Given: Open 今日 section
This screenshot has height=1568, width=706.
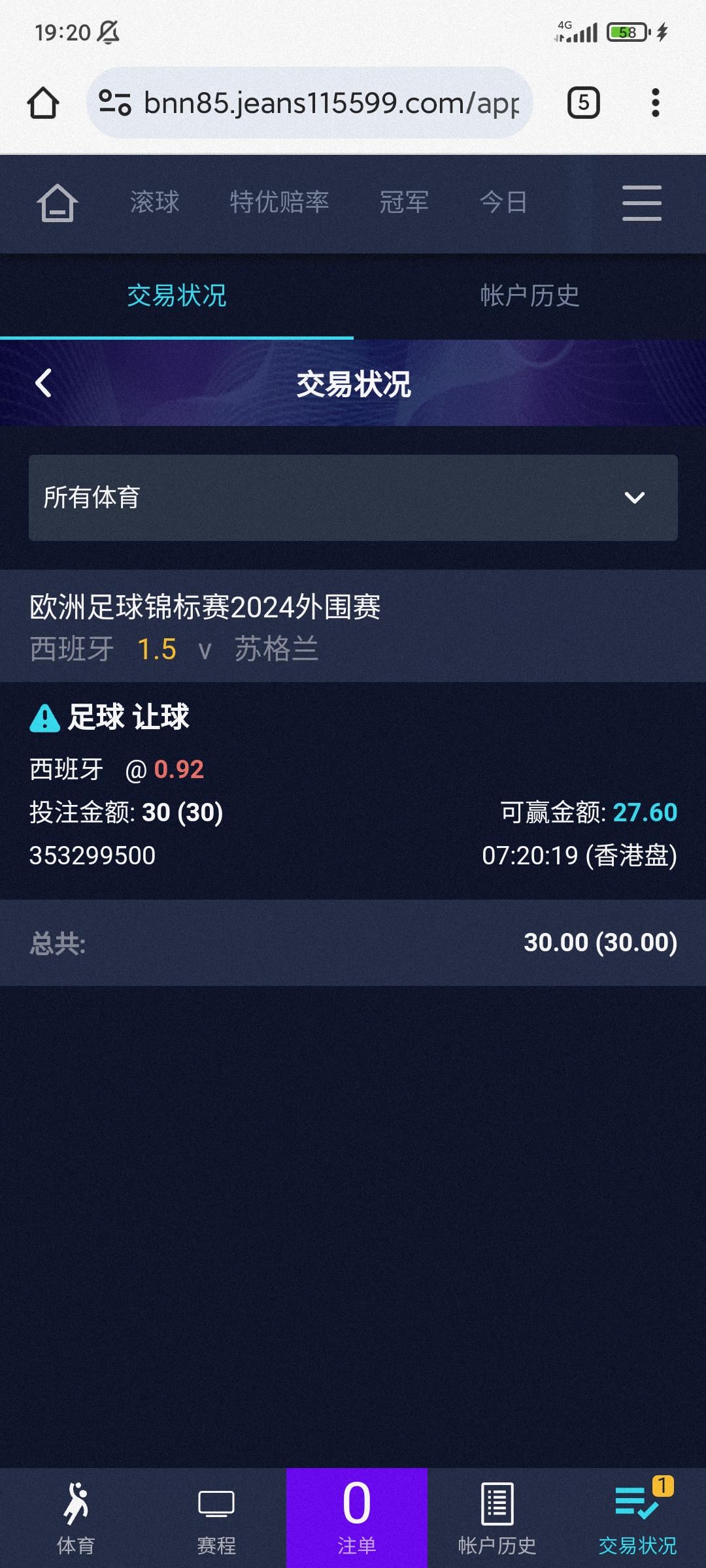Looking at the screenshot, I should point(503,203).
